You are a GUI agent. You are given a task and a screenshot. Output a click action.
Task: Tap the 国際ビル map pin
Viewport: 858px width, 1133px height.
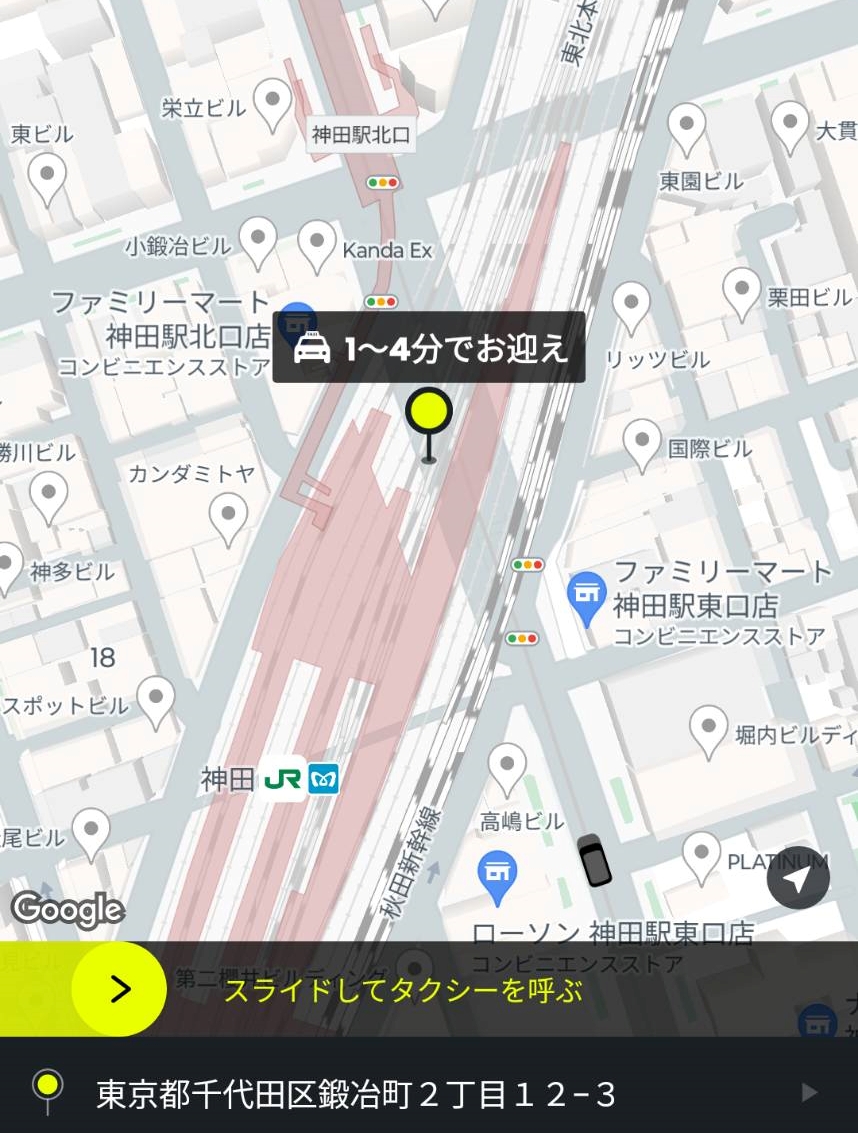coord(642,441)
